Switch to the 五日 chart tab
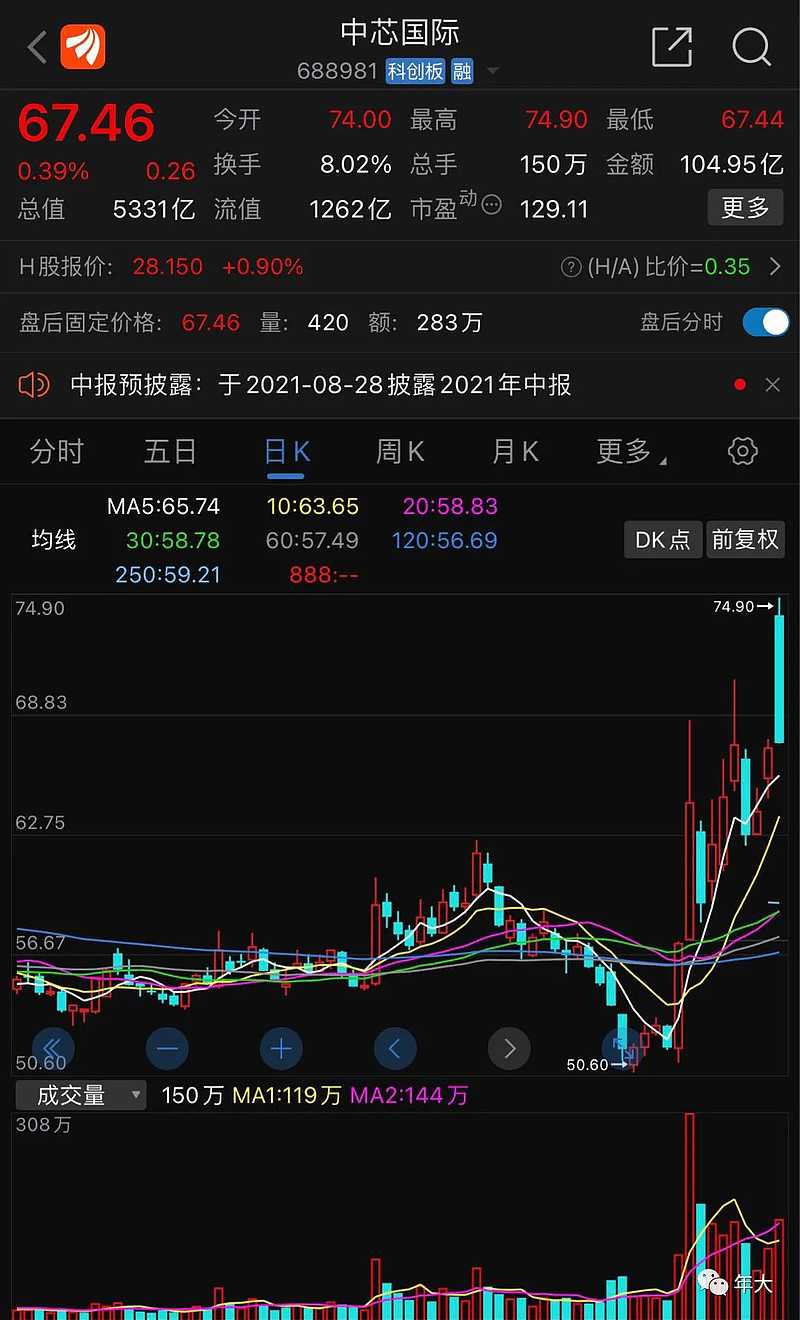 (x=170, y=452)
